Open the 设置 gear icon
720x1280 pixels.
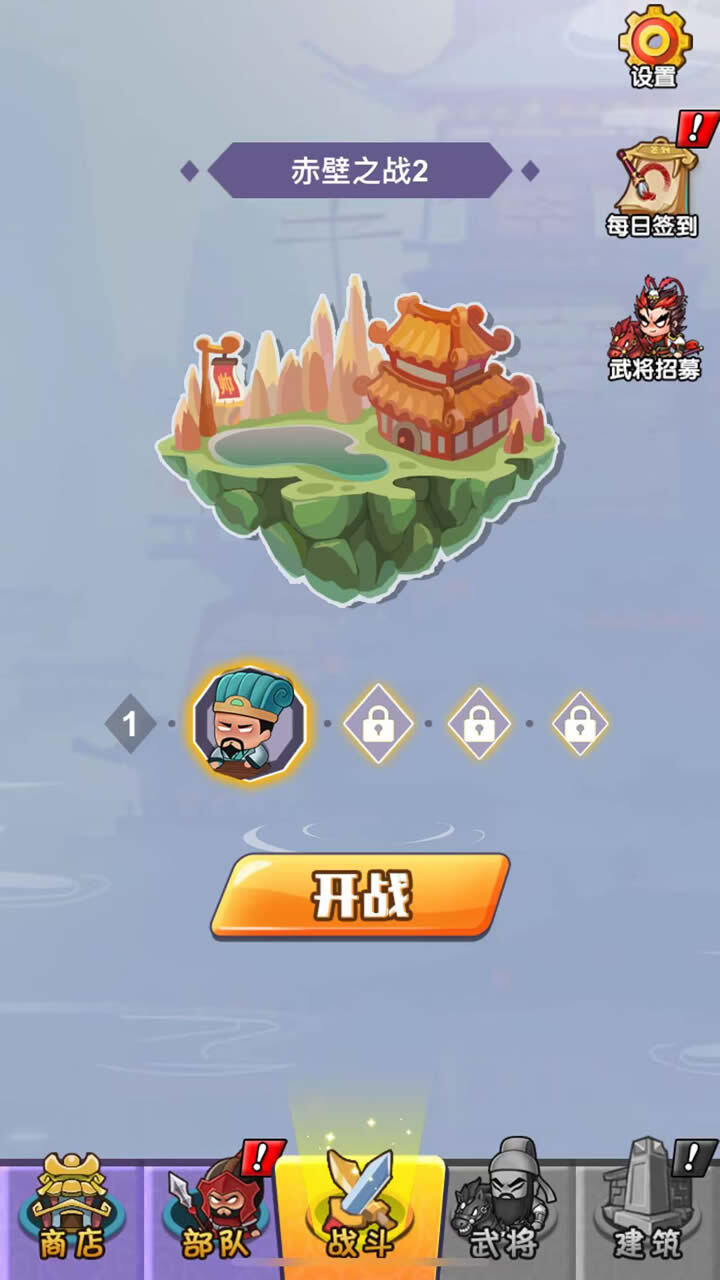pyautogui.click(x=654, y=45)
